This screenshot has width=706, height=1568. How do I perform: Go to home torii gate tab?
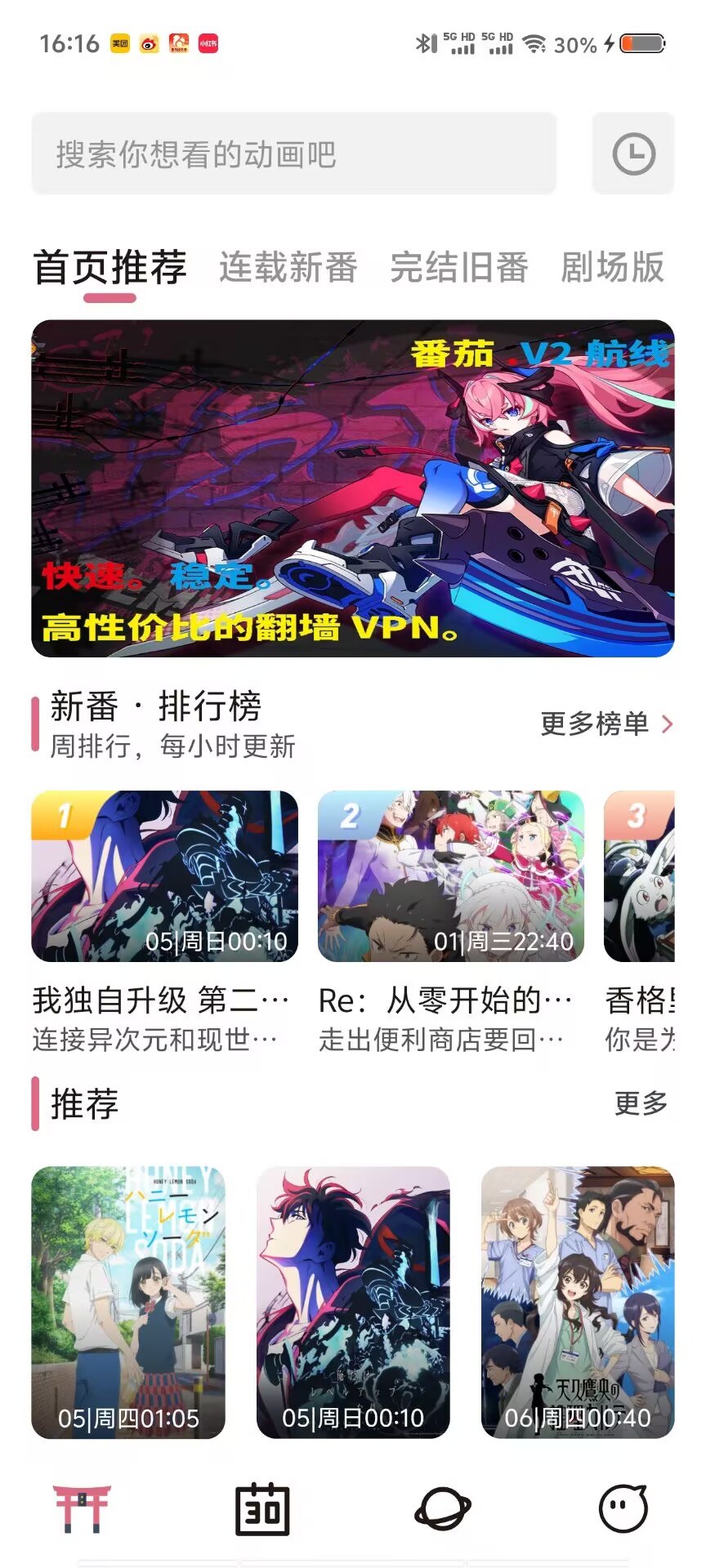[82, 1509]
